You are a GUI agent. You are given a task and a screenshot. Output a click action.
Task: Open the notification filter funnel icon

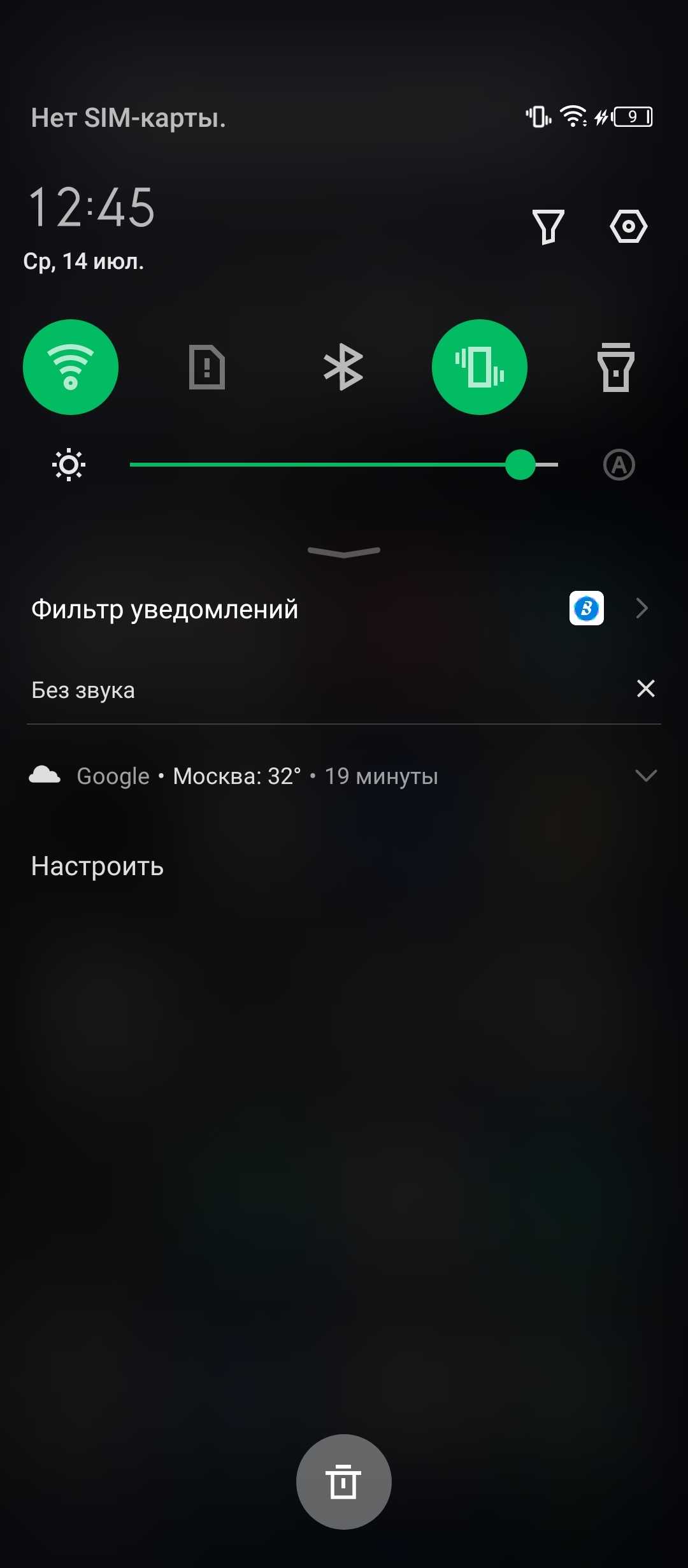(548, 227)
